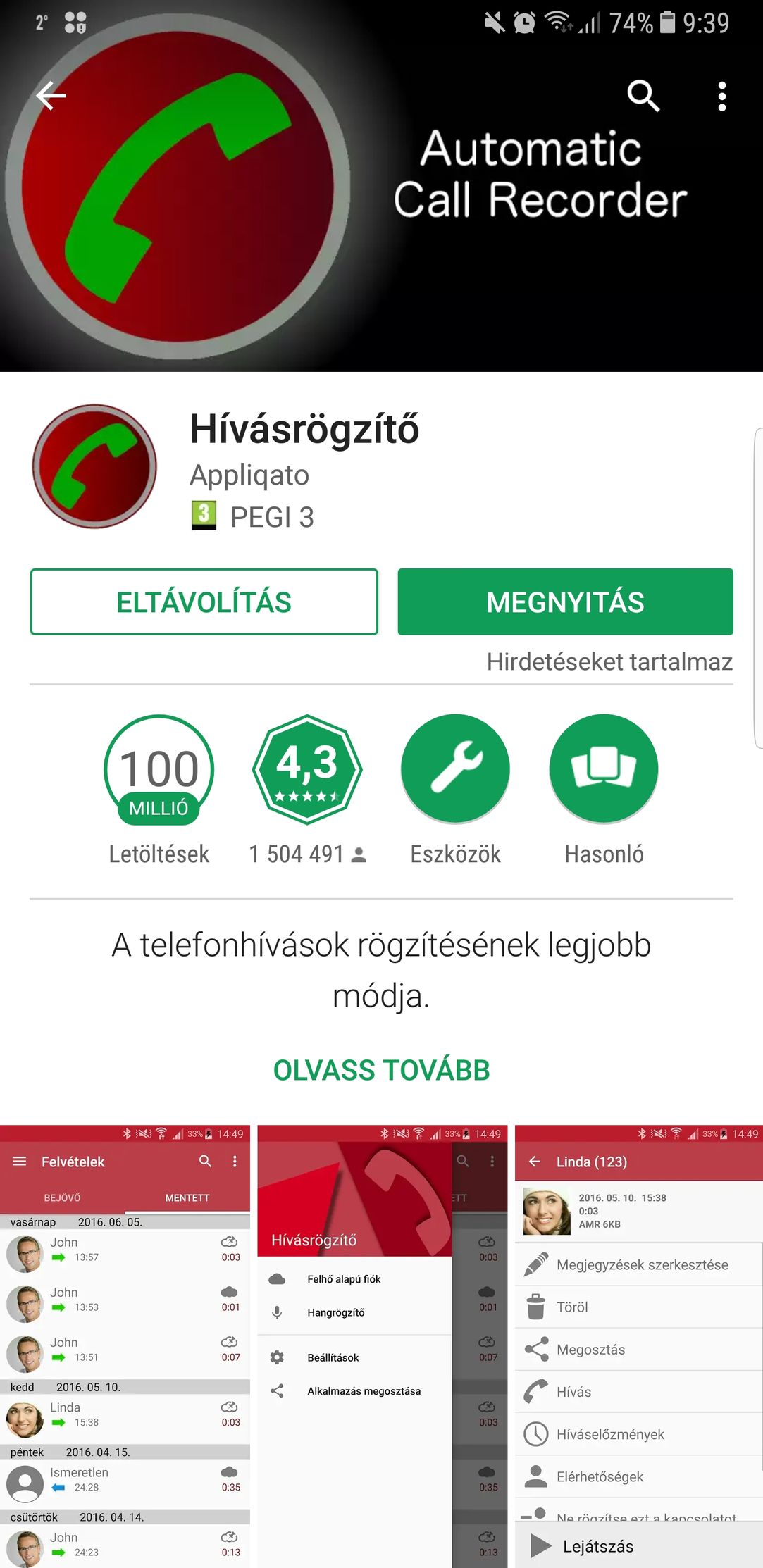Show Hasonló similar apps
Screen dimensions: 763x1568
tap(604, 769)
